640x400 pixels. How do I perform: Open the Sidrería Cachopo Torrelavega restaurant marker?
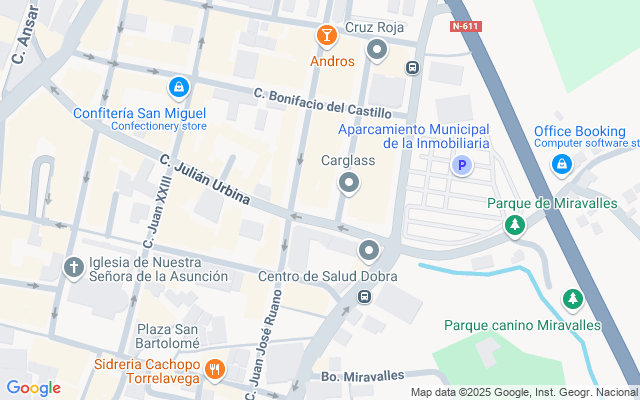[x=214, y=372]
